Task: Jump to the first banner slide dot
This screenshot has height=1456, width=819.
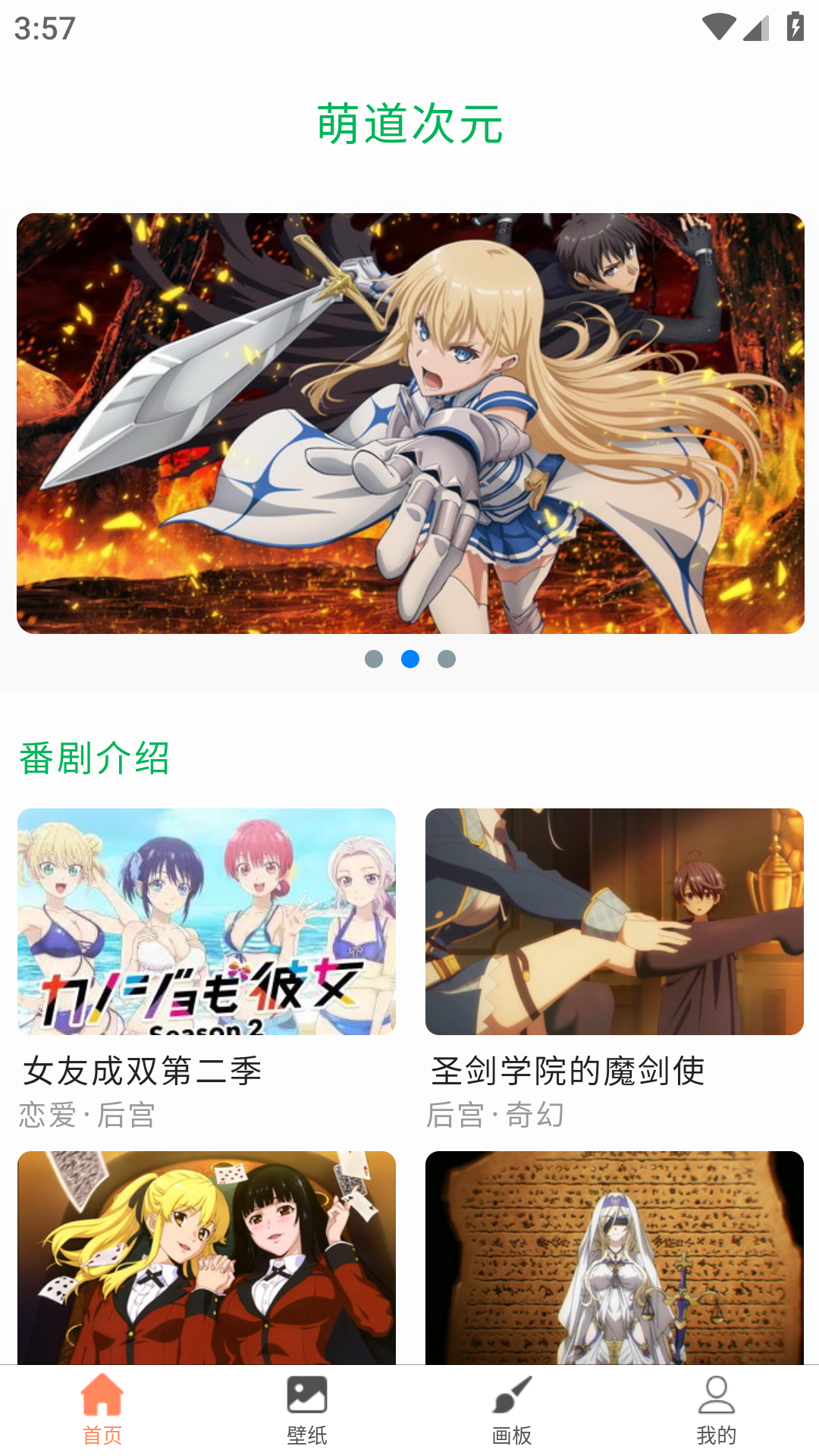Action: 374,659
